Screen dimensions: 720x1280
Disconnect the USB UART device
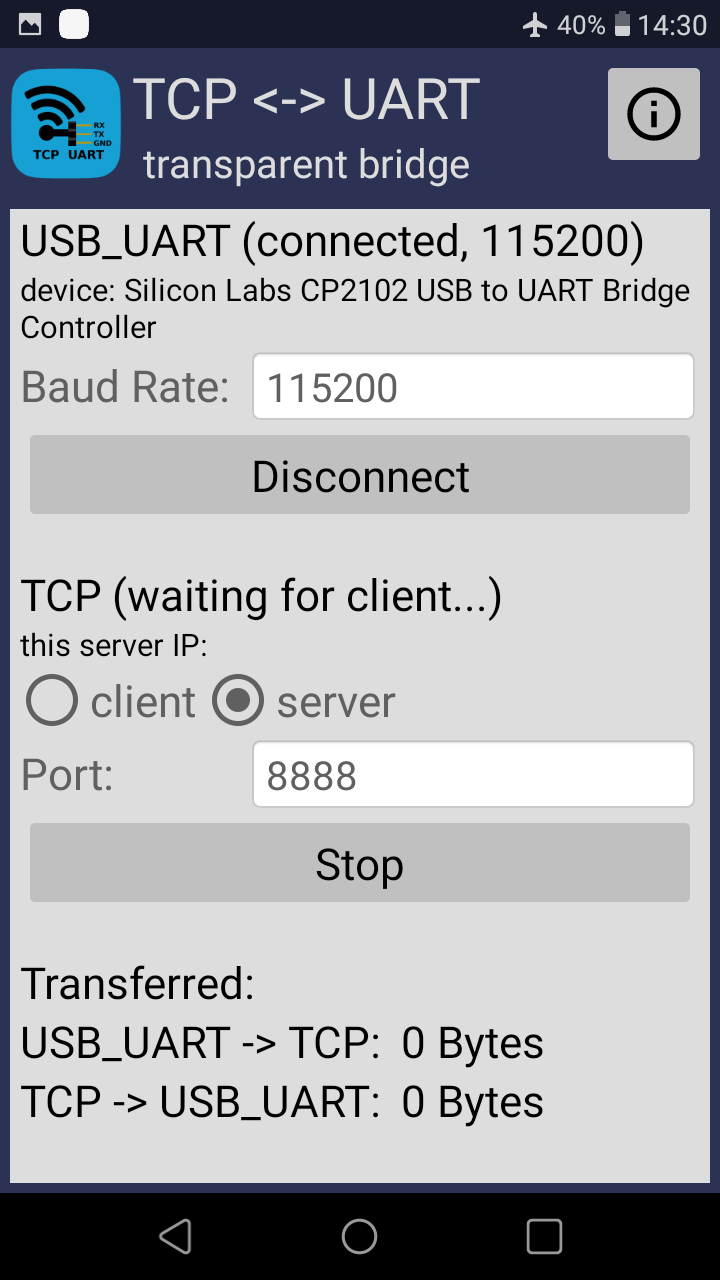coord(360,475)
